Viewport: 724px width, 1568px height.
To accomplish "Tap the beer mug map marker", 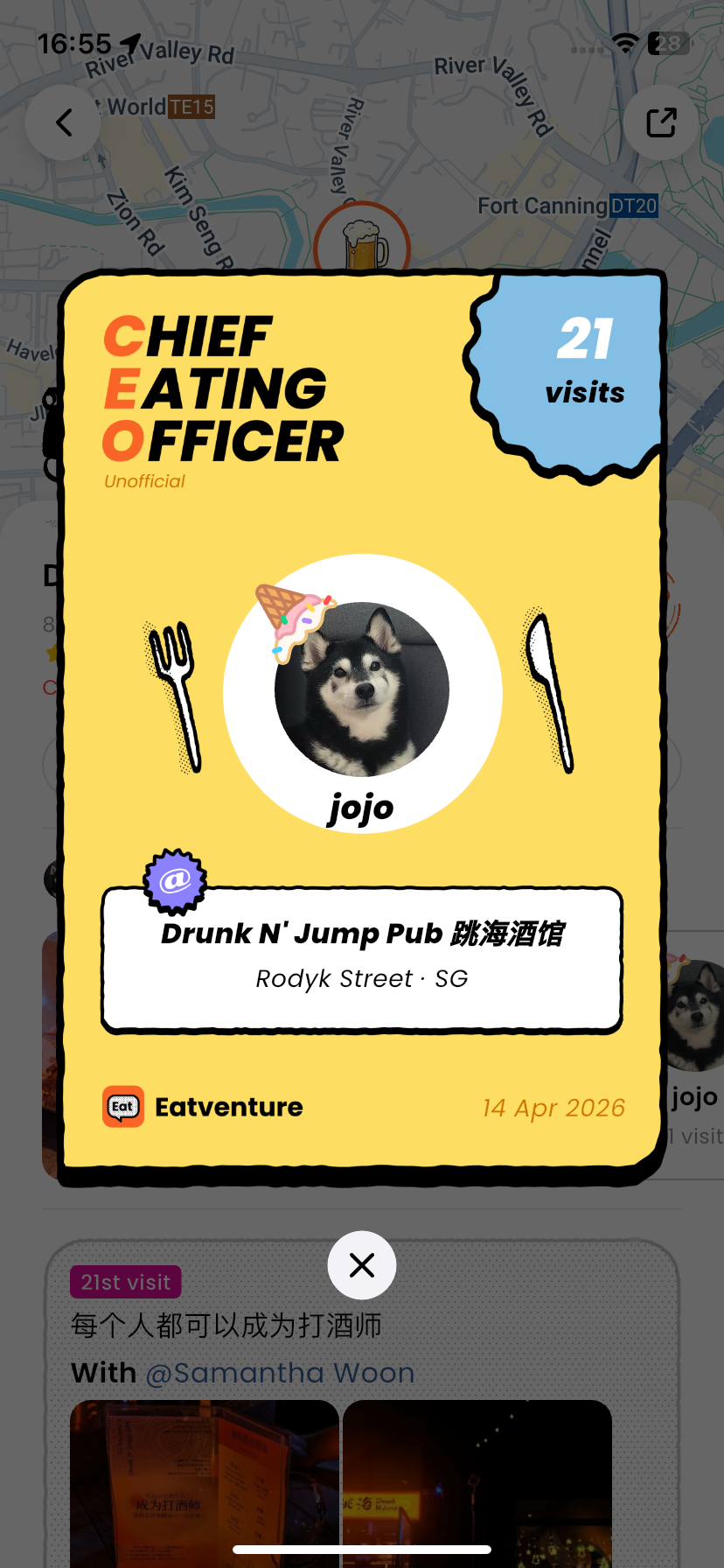I will [362, 245].
